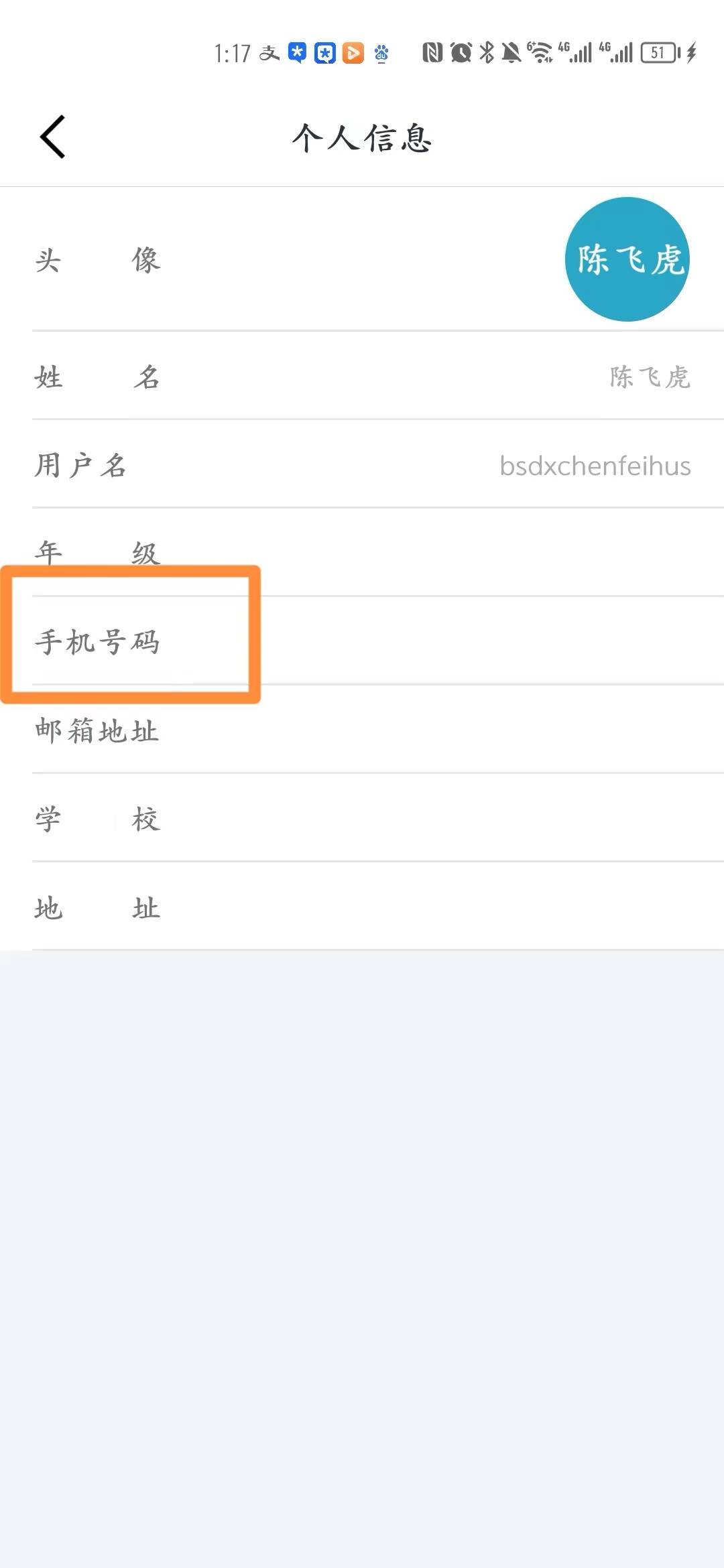Edit the 姓名 row
Image resolution: width=724 pixels, height=1568 pixels.
(x=362, y=376)
